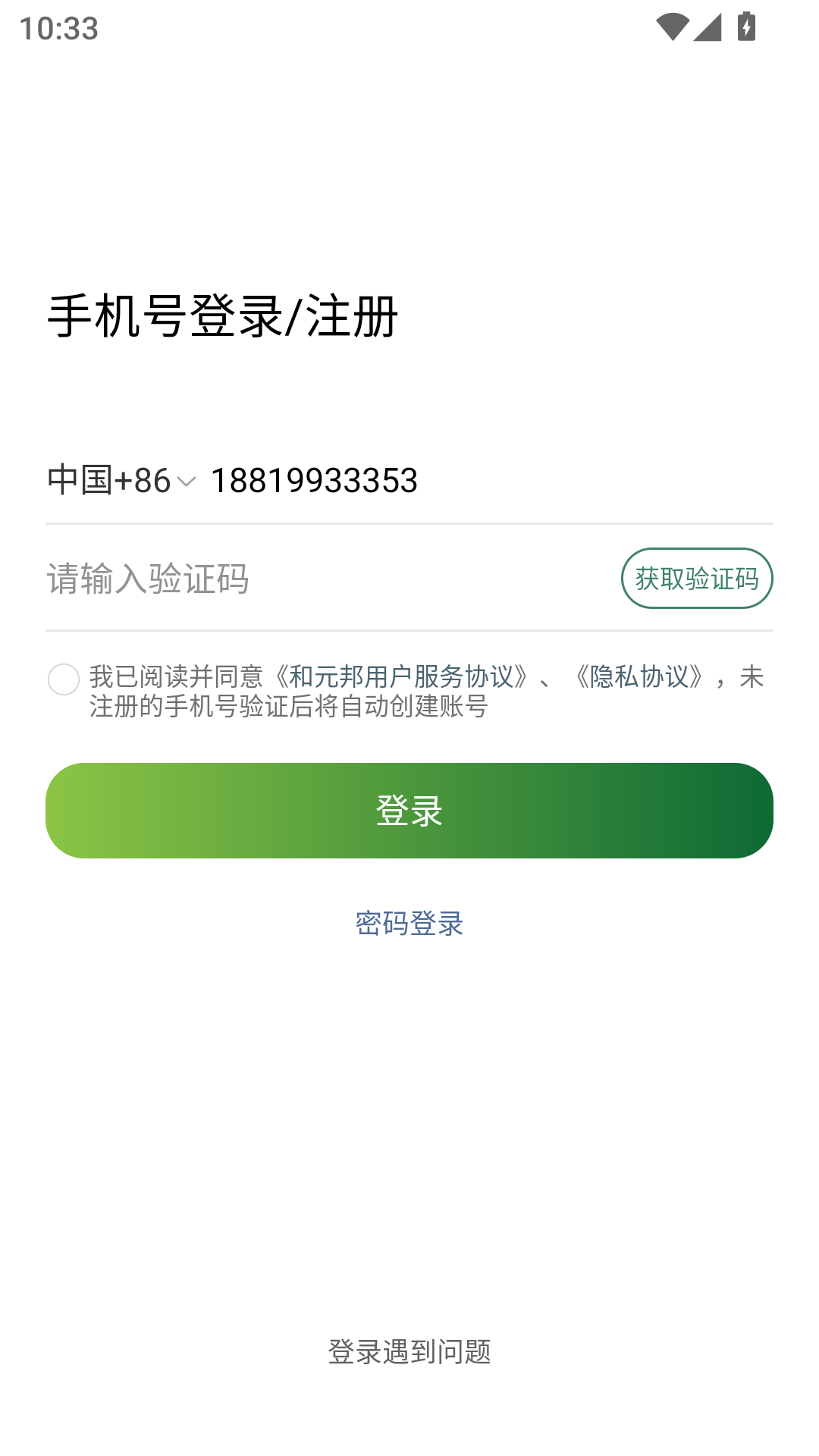
Task: Tap the Wi-Fi status icon
Action: (672, 28)
